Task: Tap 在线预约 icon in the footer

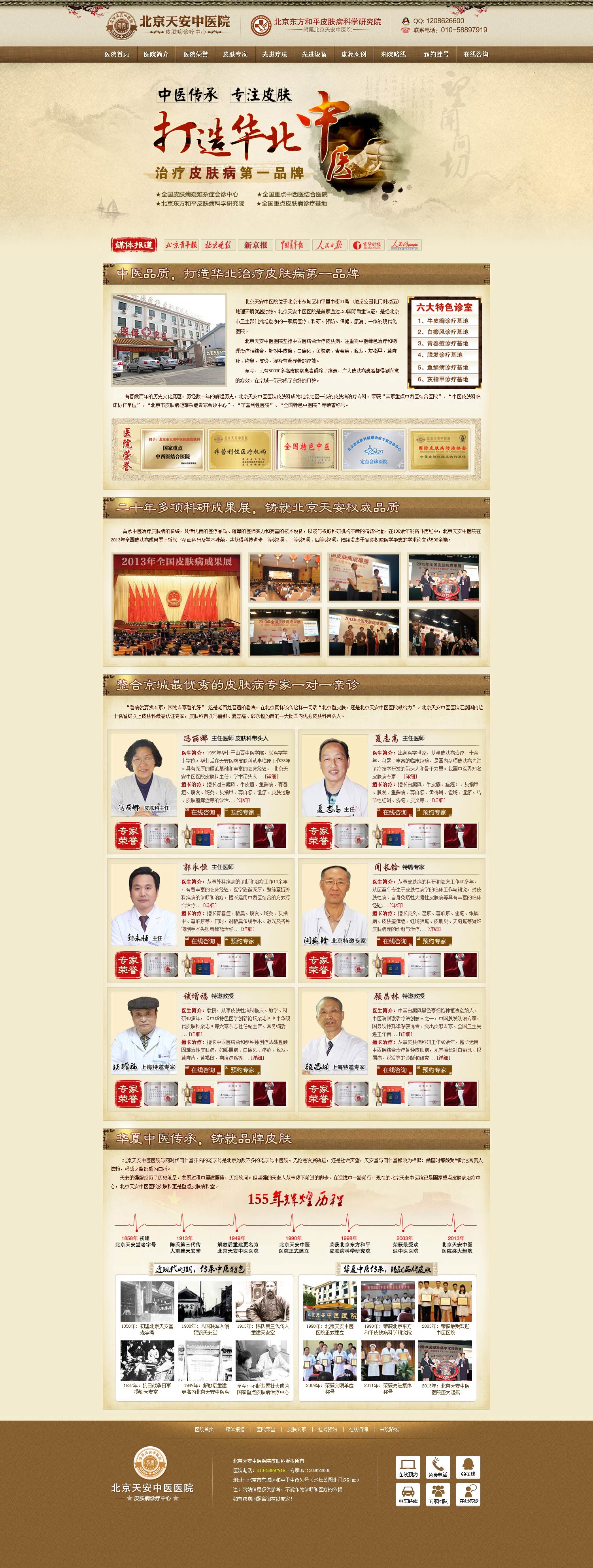Action: [x=408, y=1468]
